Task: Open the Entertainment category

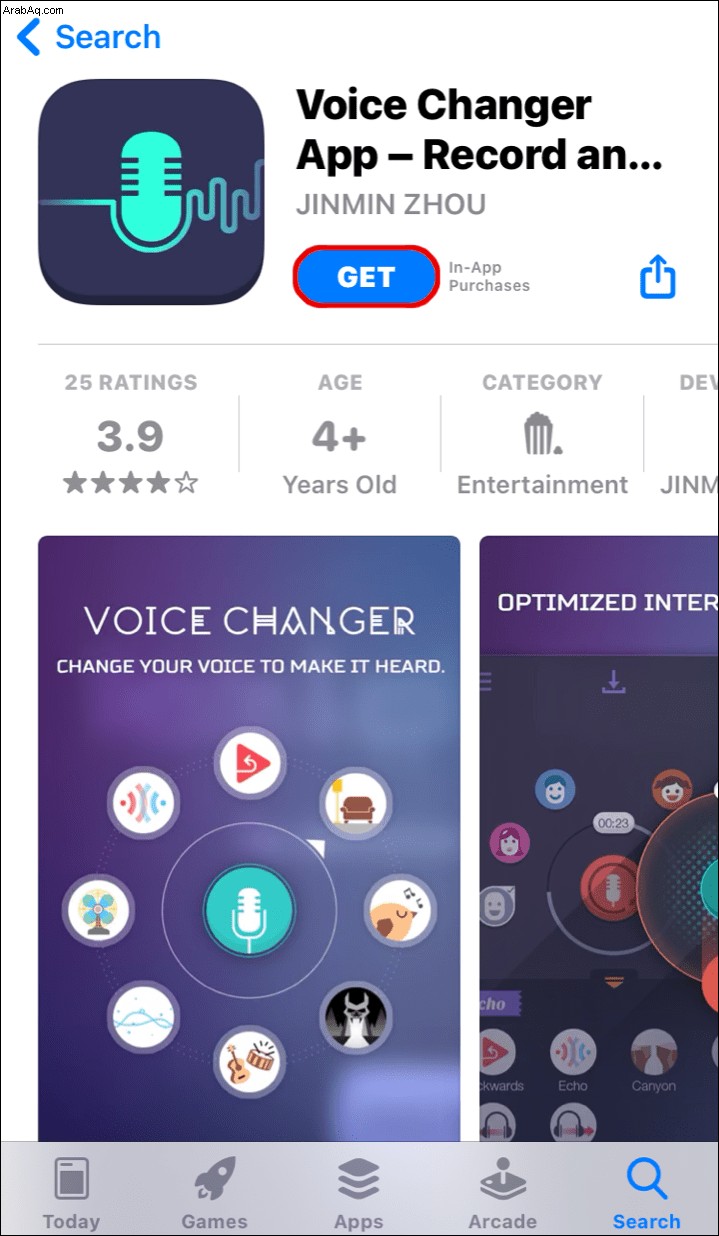Action: tap(542, 436)
